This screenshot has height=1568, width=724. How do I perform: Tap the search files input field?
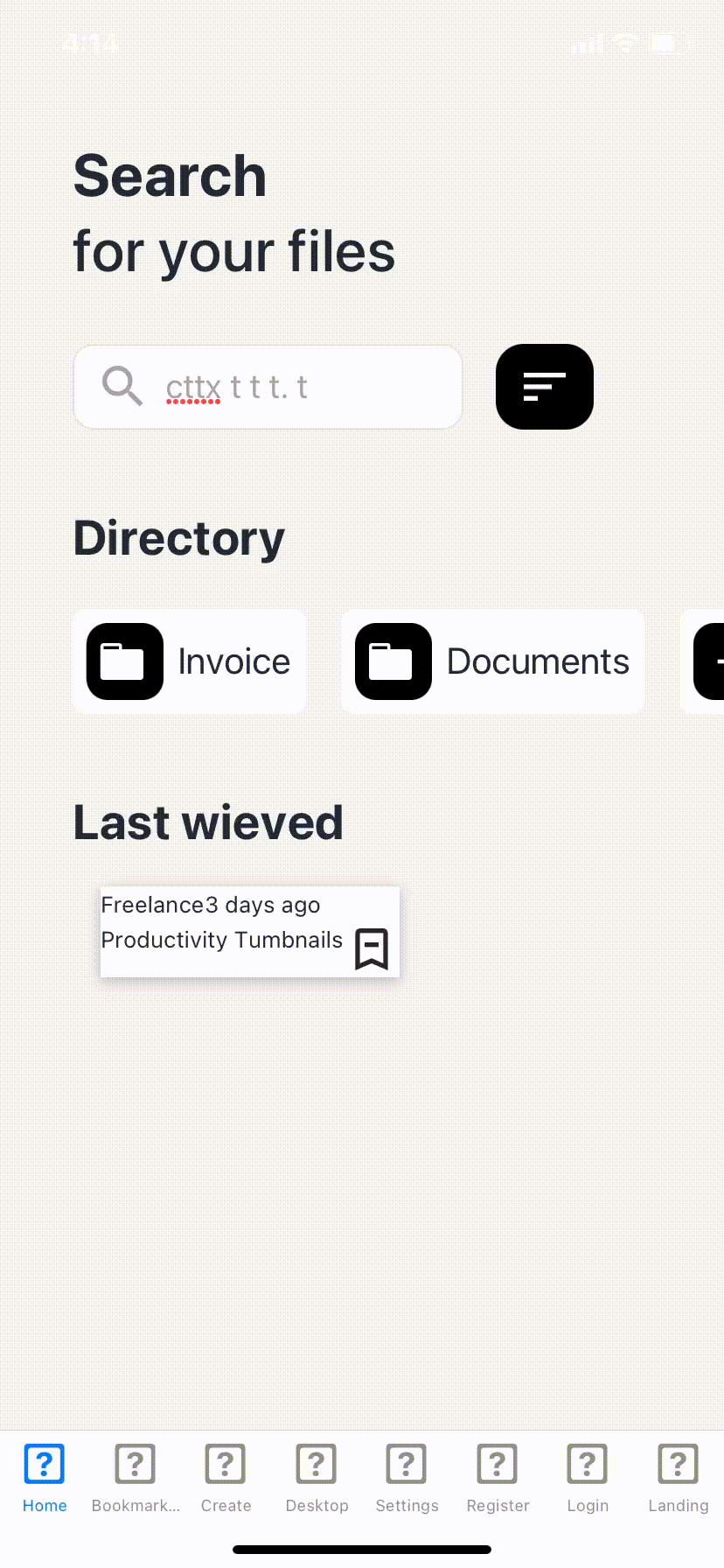[x=268, y=387]
